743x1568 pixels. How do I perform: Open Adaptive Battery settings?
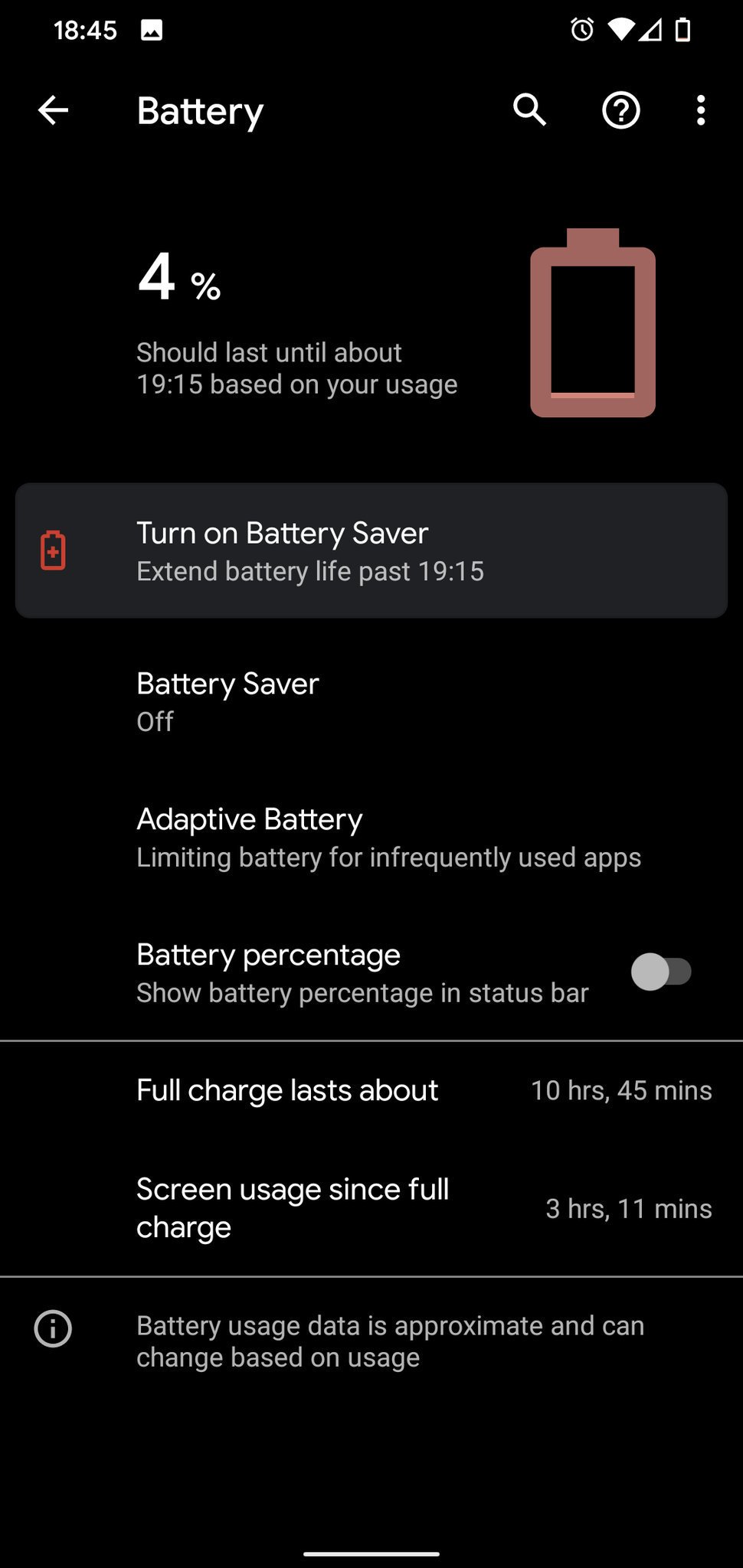371,837
